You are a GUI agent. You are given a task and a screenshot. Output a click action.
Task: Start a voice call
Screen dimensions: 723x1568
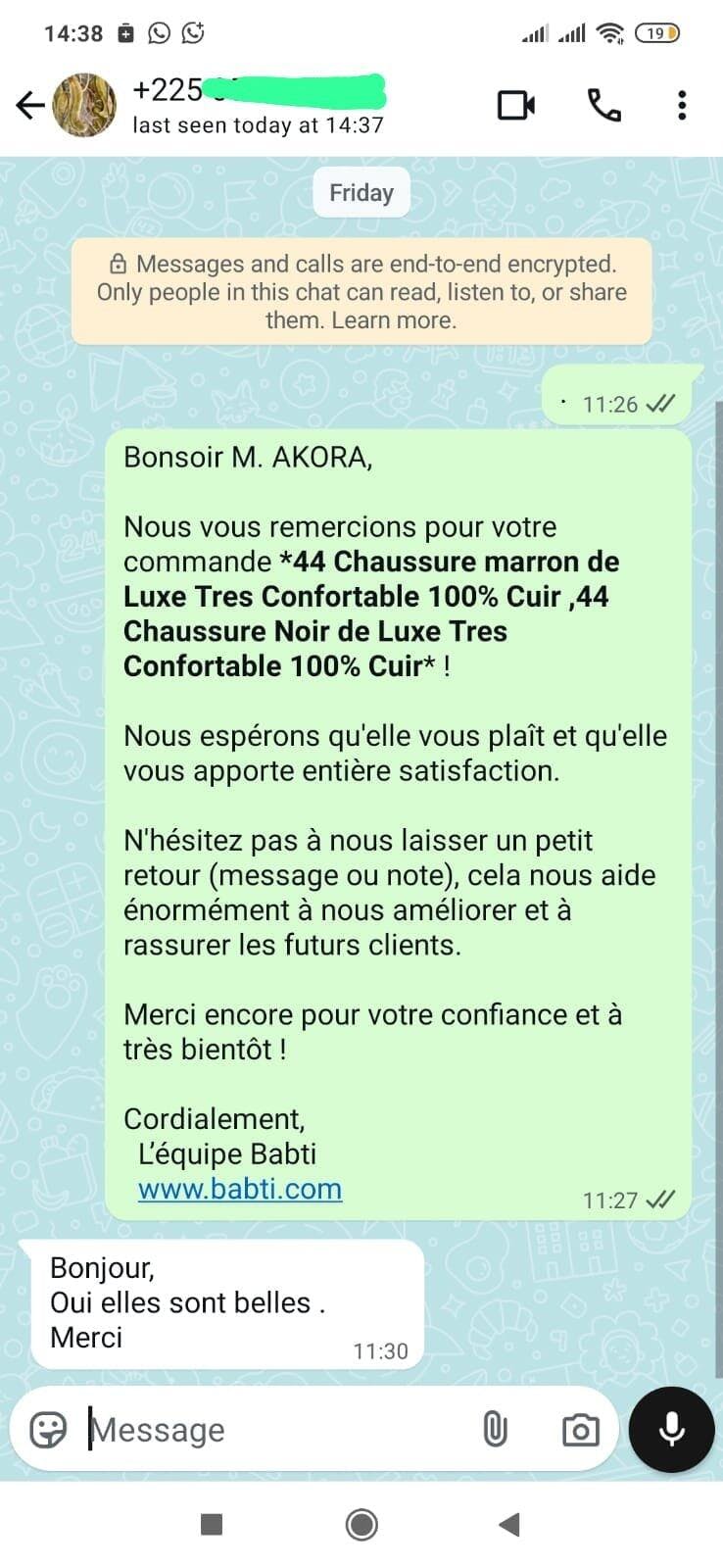[x=603, y=105]
